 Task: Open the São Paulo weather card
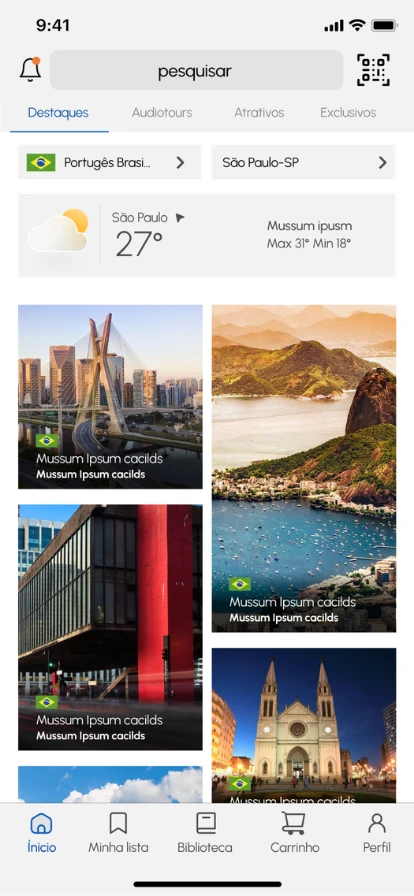click(207, 235)
